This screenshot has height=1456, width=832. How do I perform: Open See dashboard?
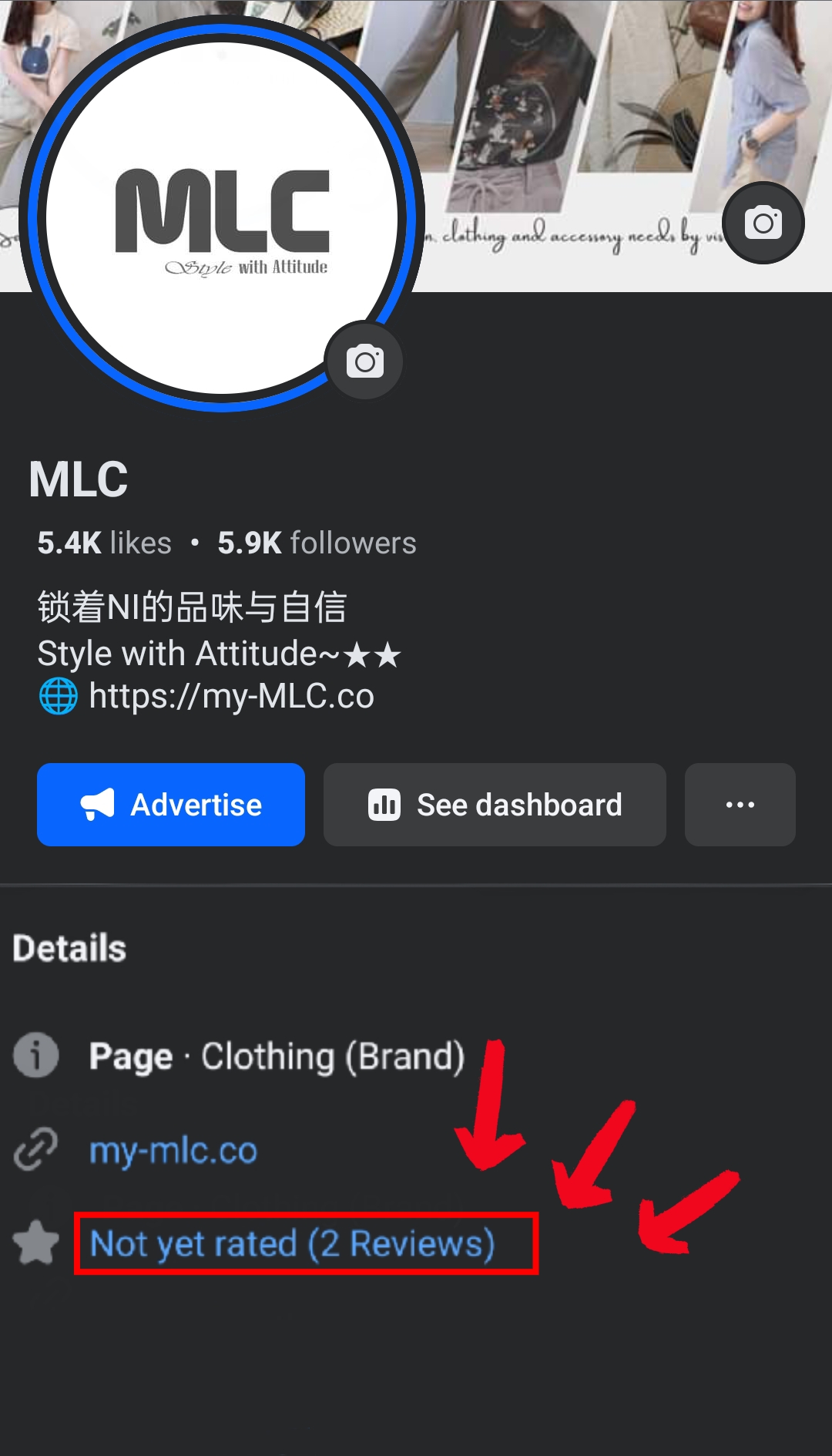coord(495,805)
